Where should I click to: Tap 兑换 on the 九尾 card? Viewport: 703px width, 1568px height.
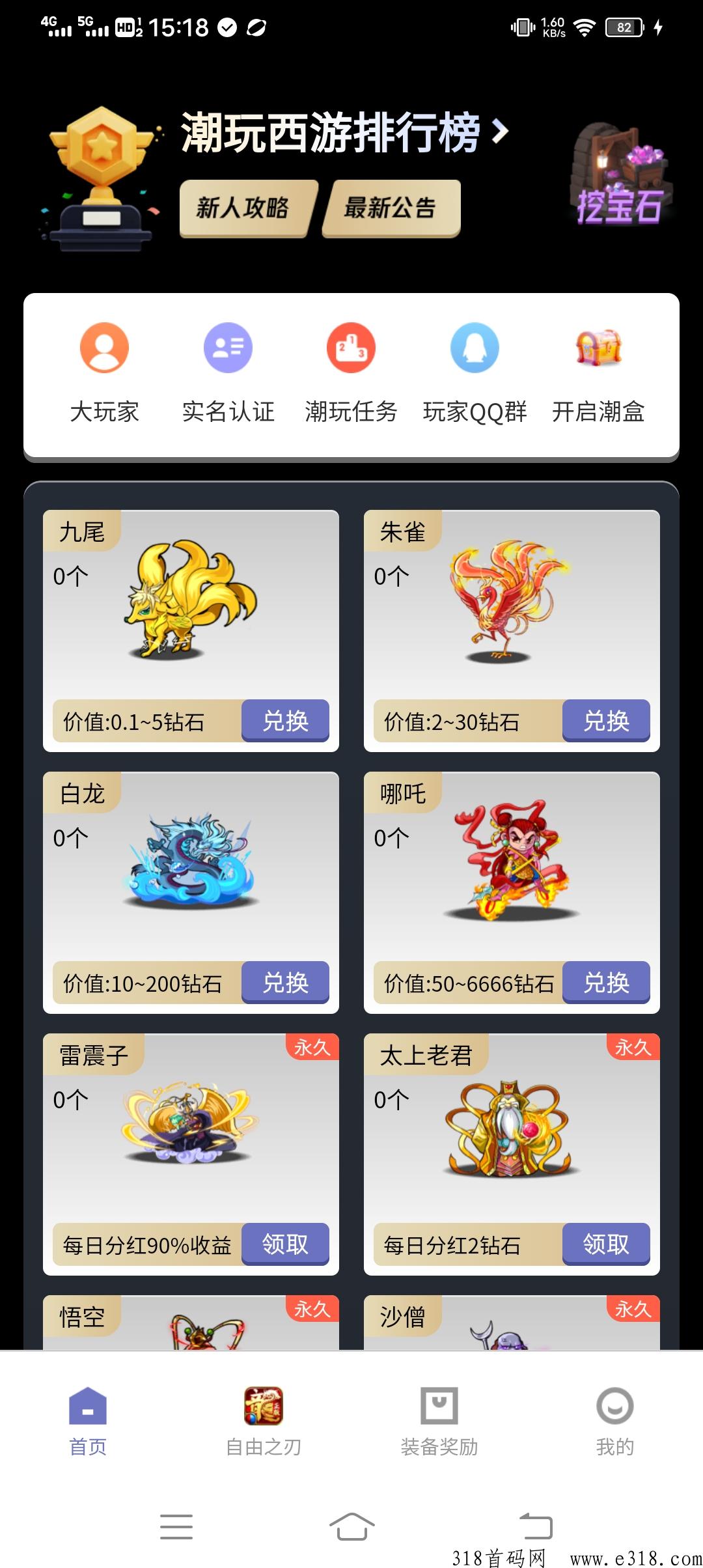(285, 721)
